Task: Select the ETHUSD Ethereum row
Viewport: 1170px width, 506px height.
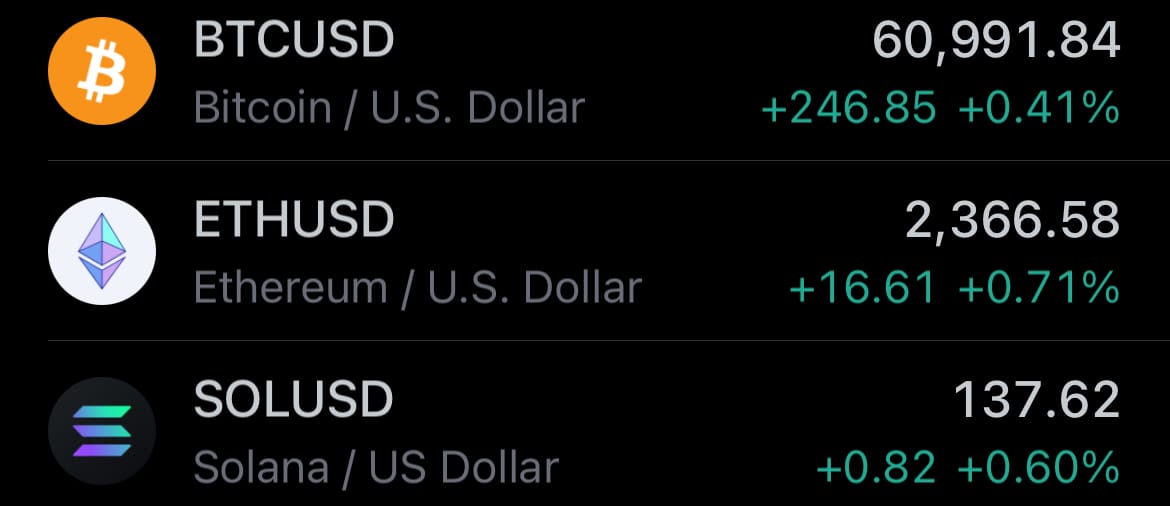Action: tap(585, 252)
